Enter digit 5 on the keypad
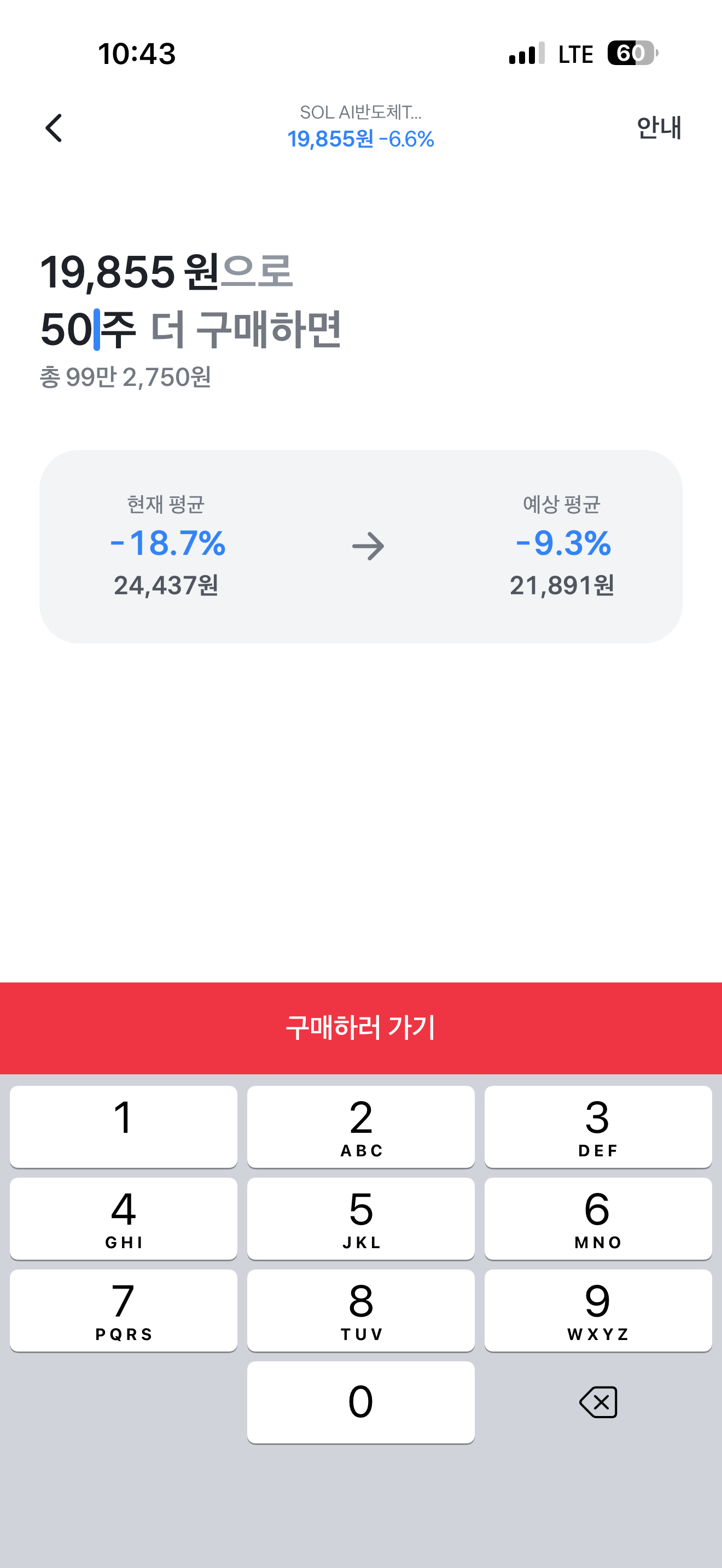This screenshot has height=1568, width=722. click(x=361, y=1219)
